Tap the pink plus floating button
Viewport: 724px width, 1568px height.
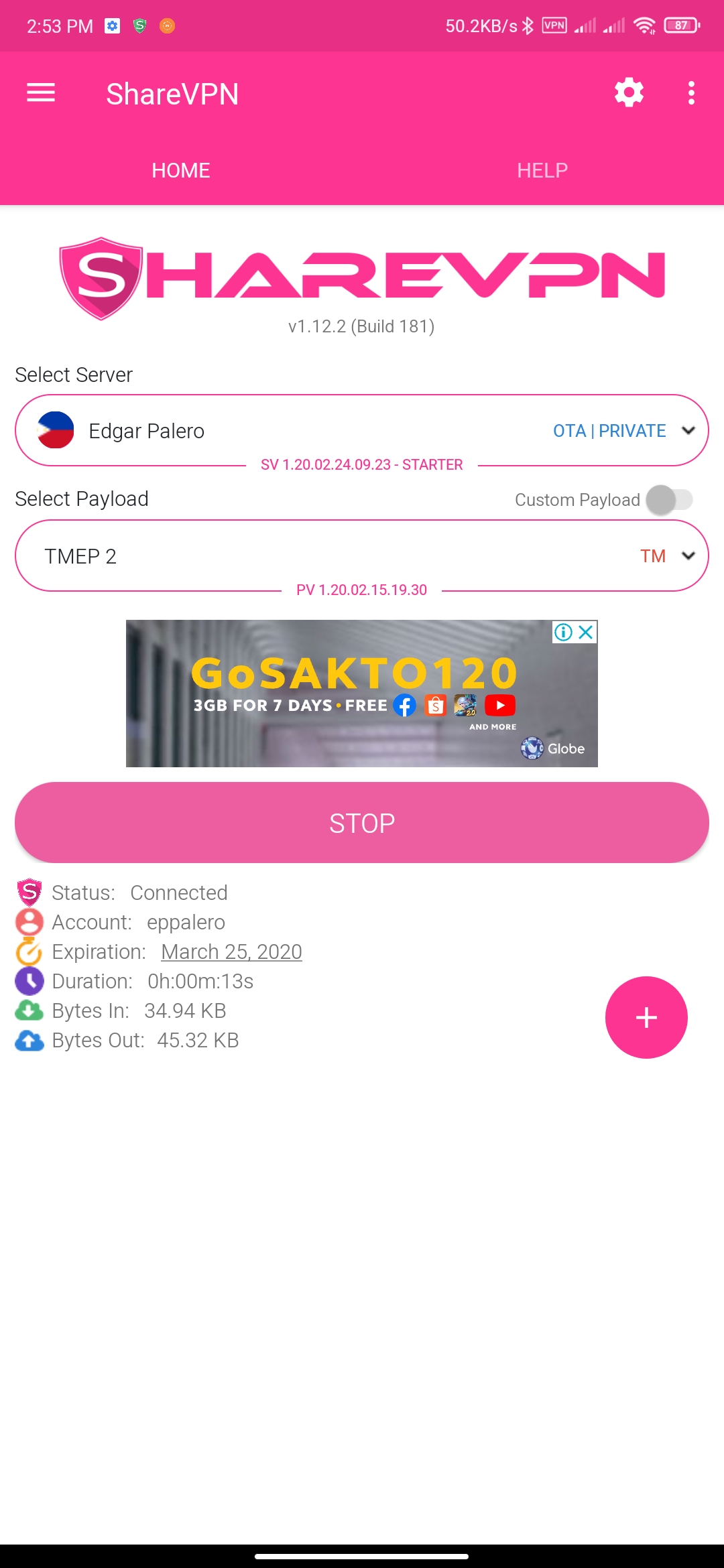tap(646, 1017)
